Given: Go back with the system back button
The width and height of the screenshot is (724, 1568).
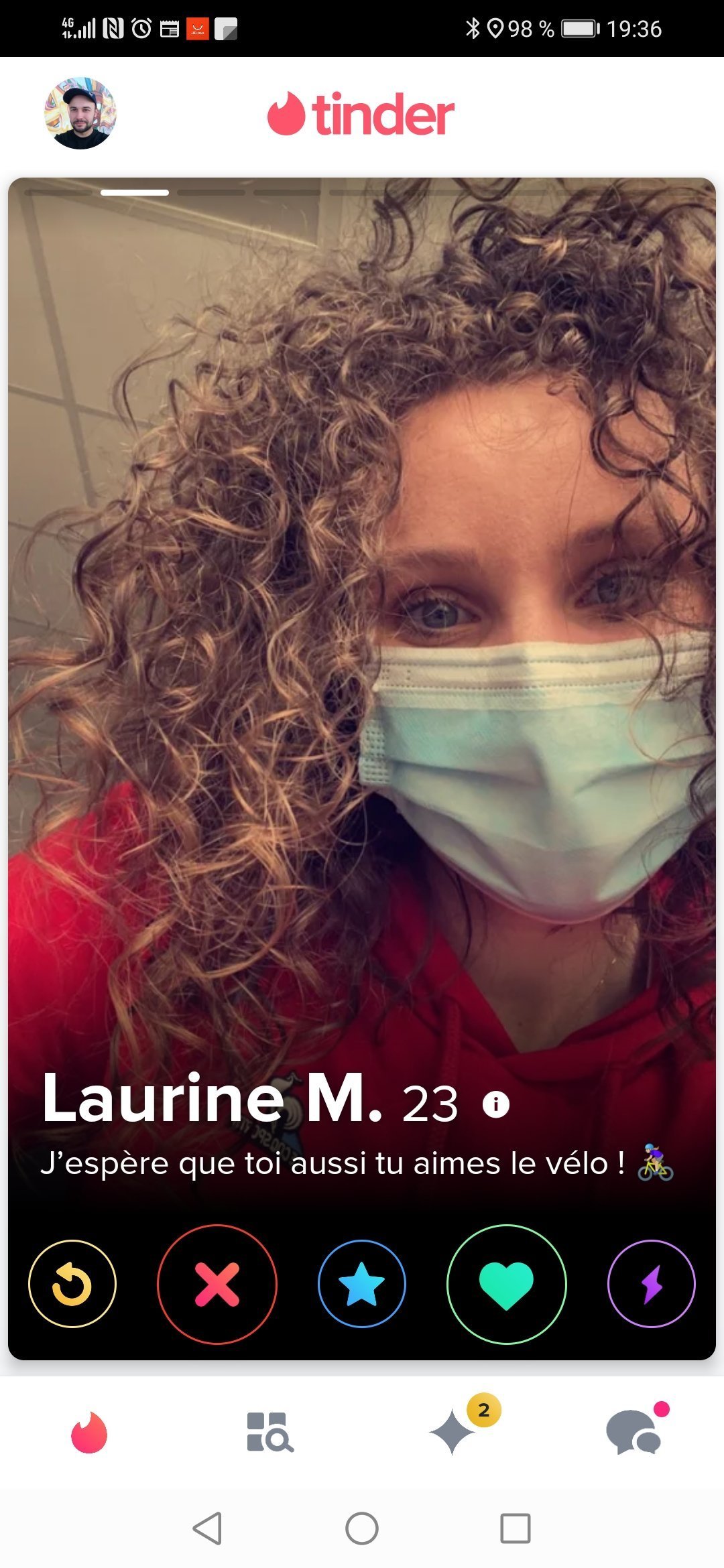Looking at the screenshot, I should coord(207,1528).
